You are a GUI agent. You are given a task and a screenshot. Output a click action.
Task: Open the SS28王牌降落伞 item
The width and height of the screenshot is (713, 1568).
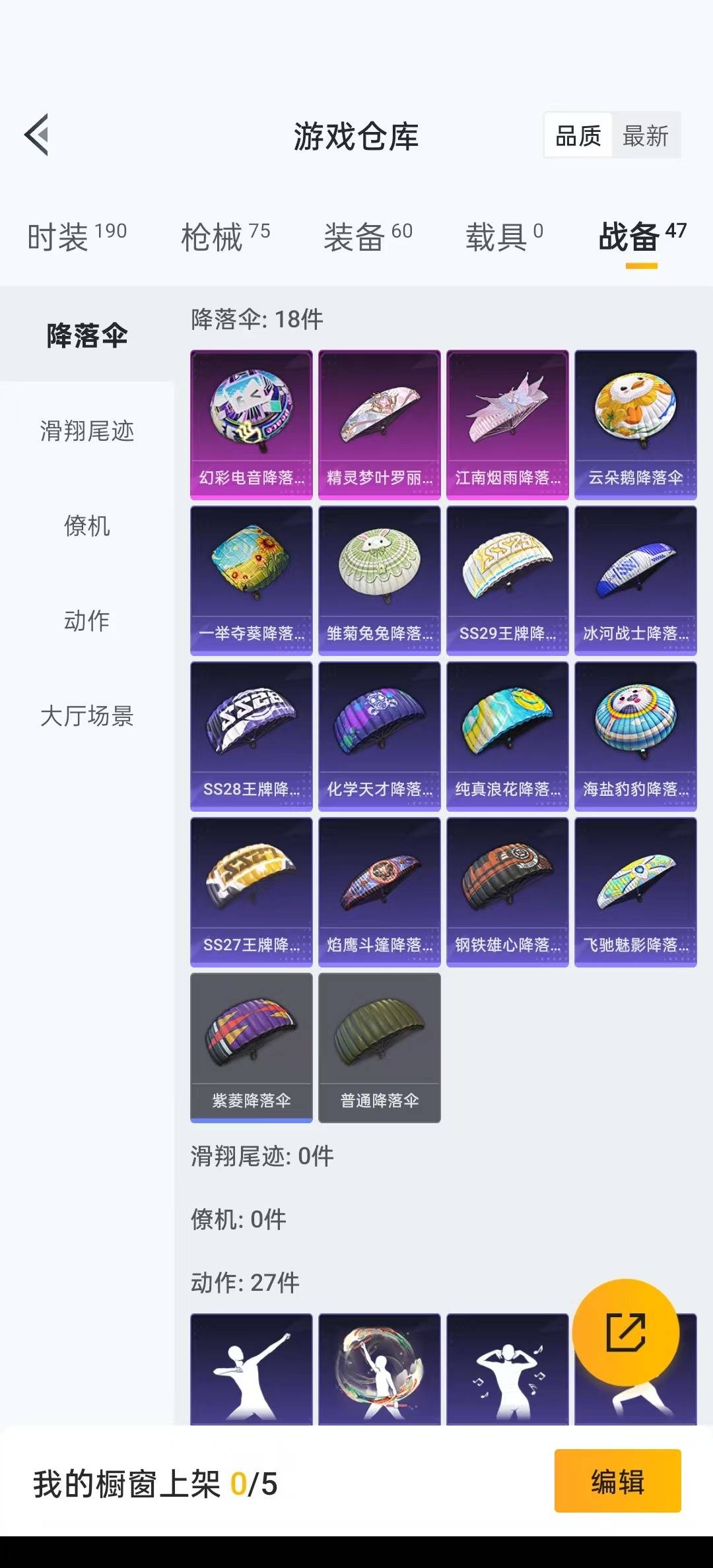(x=251, y=736)
